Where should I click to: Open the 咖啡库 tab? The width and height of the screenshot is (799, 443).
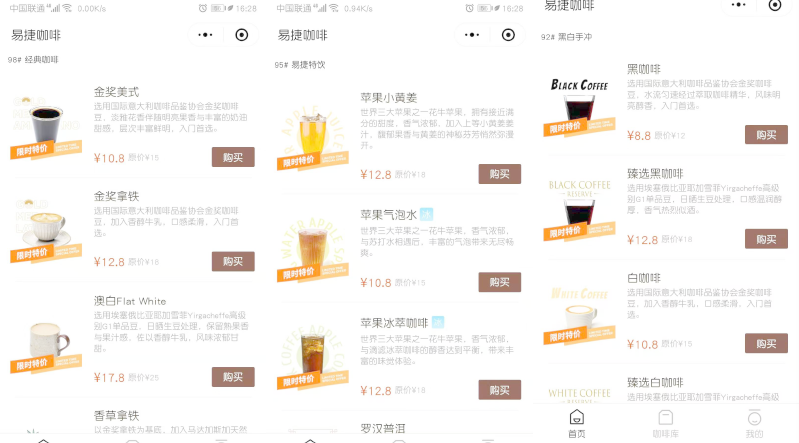(x=665, y=423)
